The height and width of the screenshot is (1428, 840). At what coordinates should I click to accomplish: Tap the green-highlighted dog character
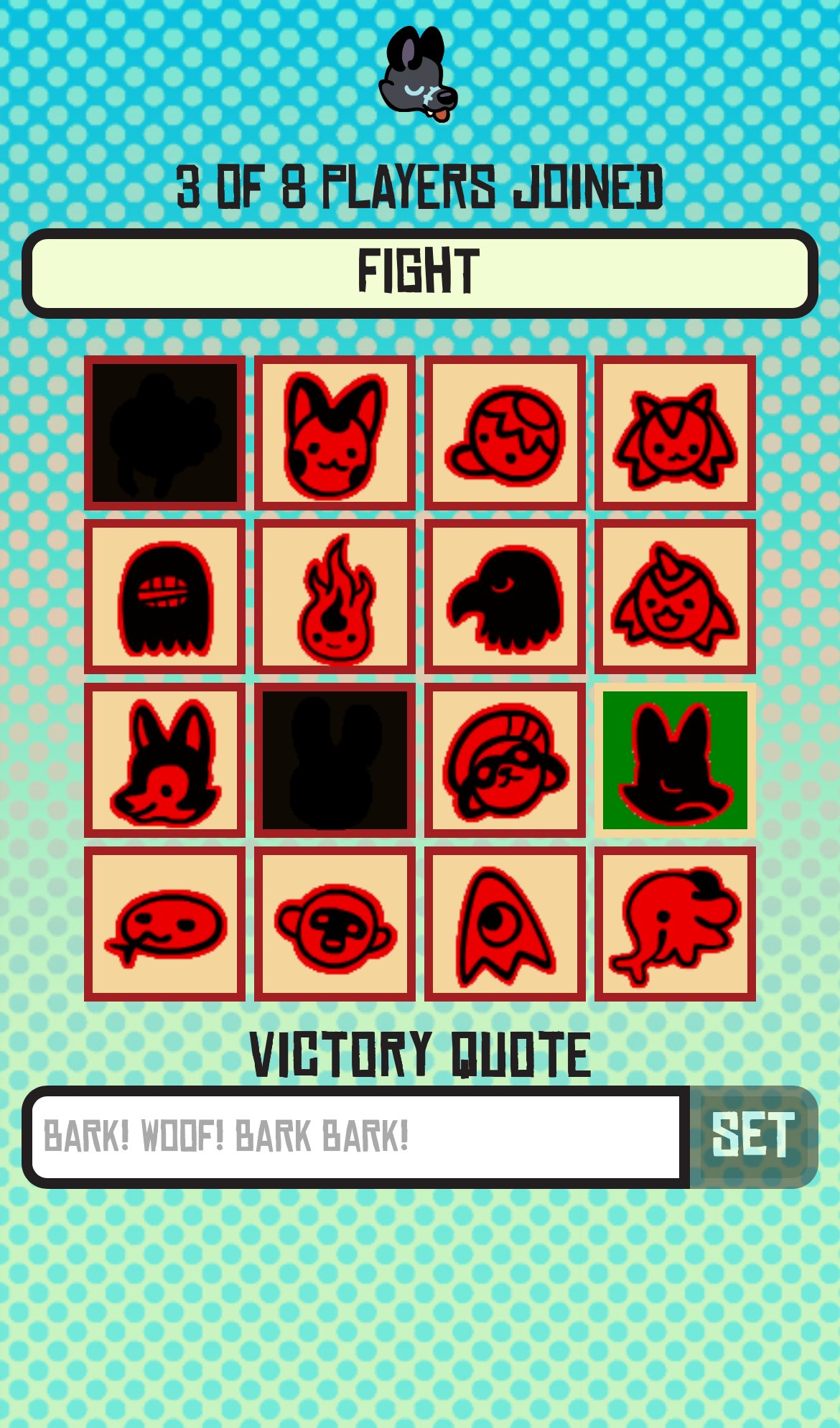tap(675, 760)
